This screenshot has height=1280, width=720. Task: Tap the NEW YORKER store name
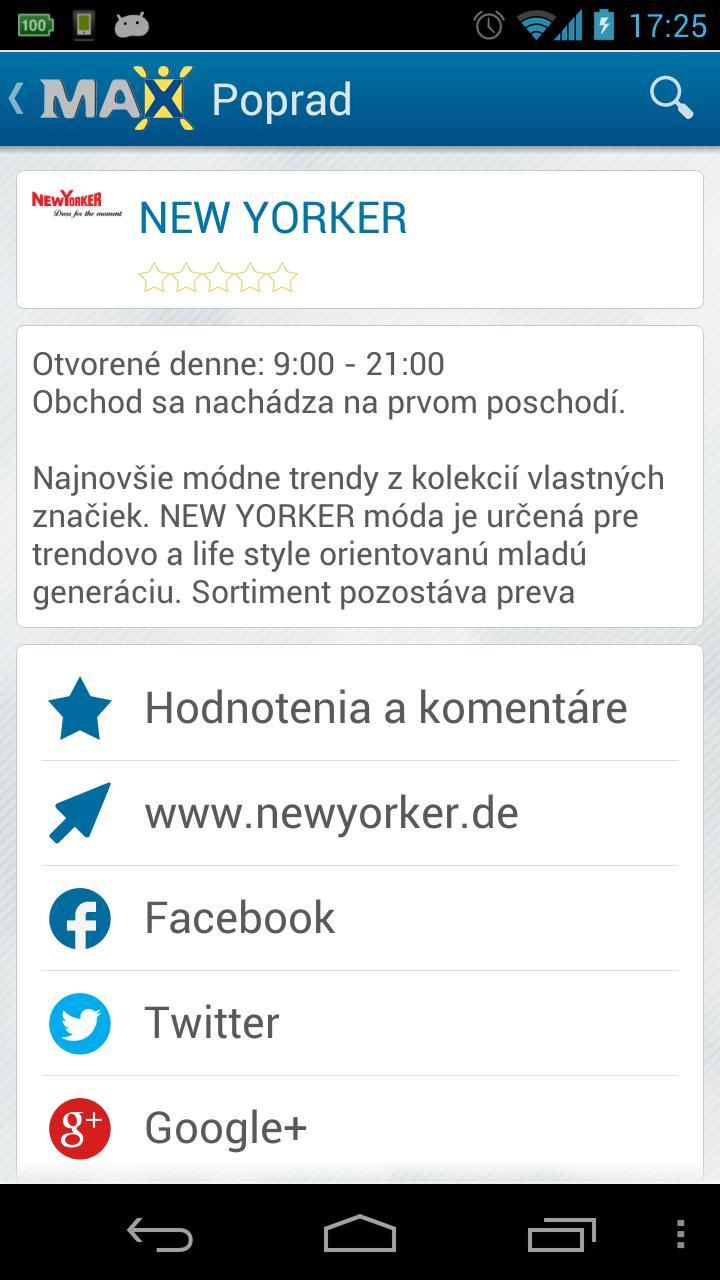click(x=273, y=217)
